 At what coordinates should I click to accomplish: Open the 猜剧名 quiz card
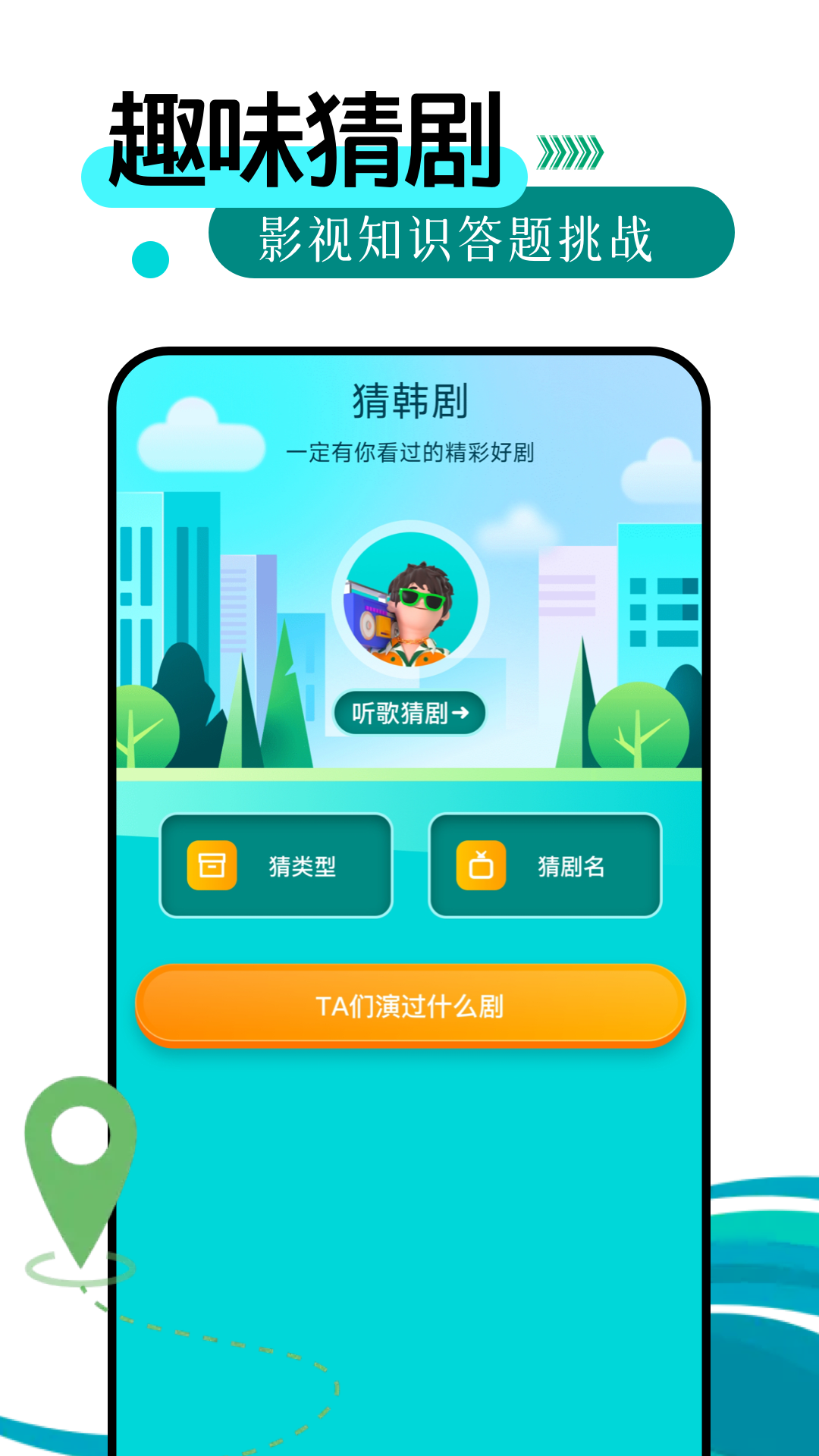[x=546, y=864]
